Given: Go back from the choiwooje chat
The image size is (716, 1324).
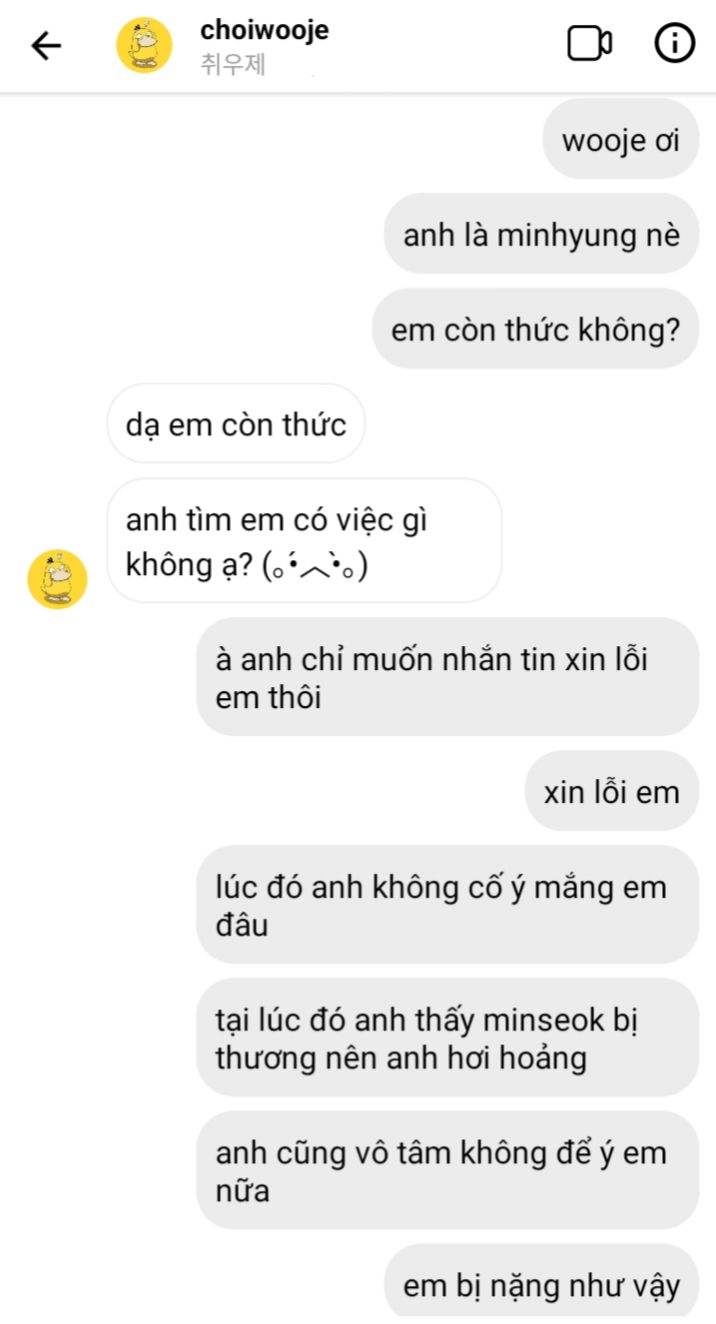Looking at the screenshot, I should click(x=46, y=45).
